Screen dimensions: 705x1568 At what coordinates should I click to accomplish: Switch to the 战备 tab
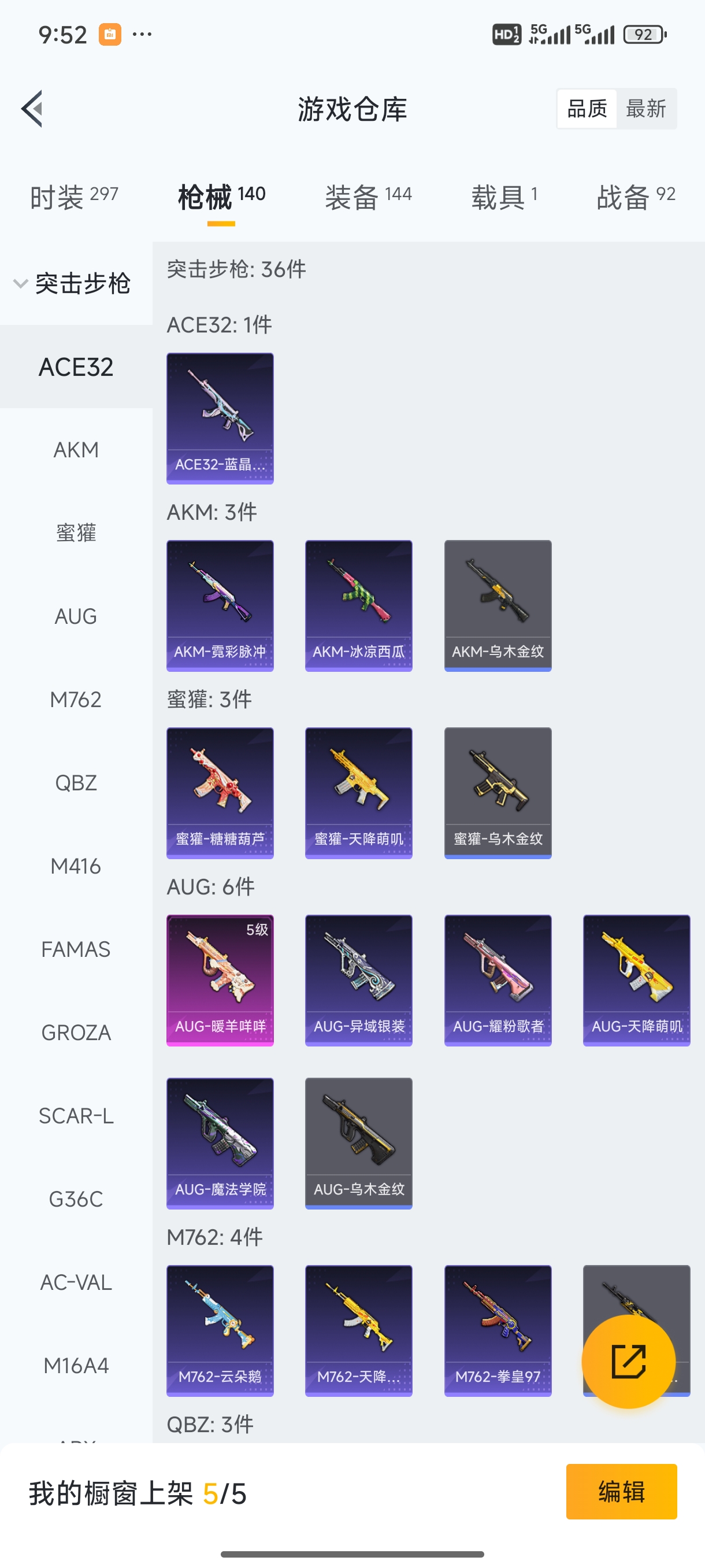coord(636,197)
